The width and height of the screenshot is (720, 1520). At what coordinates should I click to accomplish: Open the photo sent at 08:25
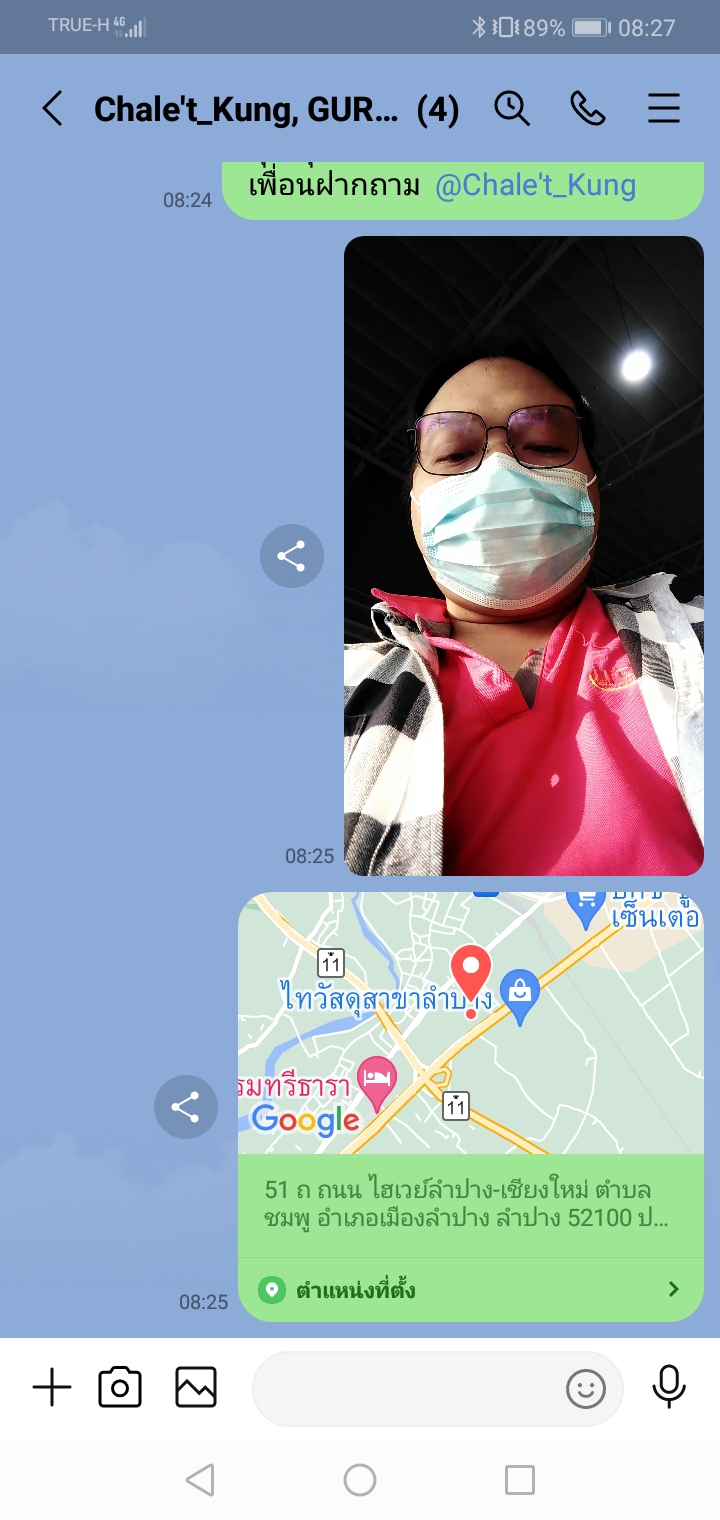[x=524, y=556]
